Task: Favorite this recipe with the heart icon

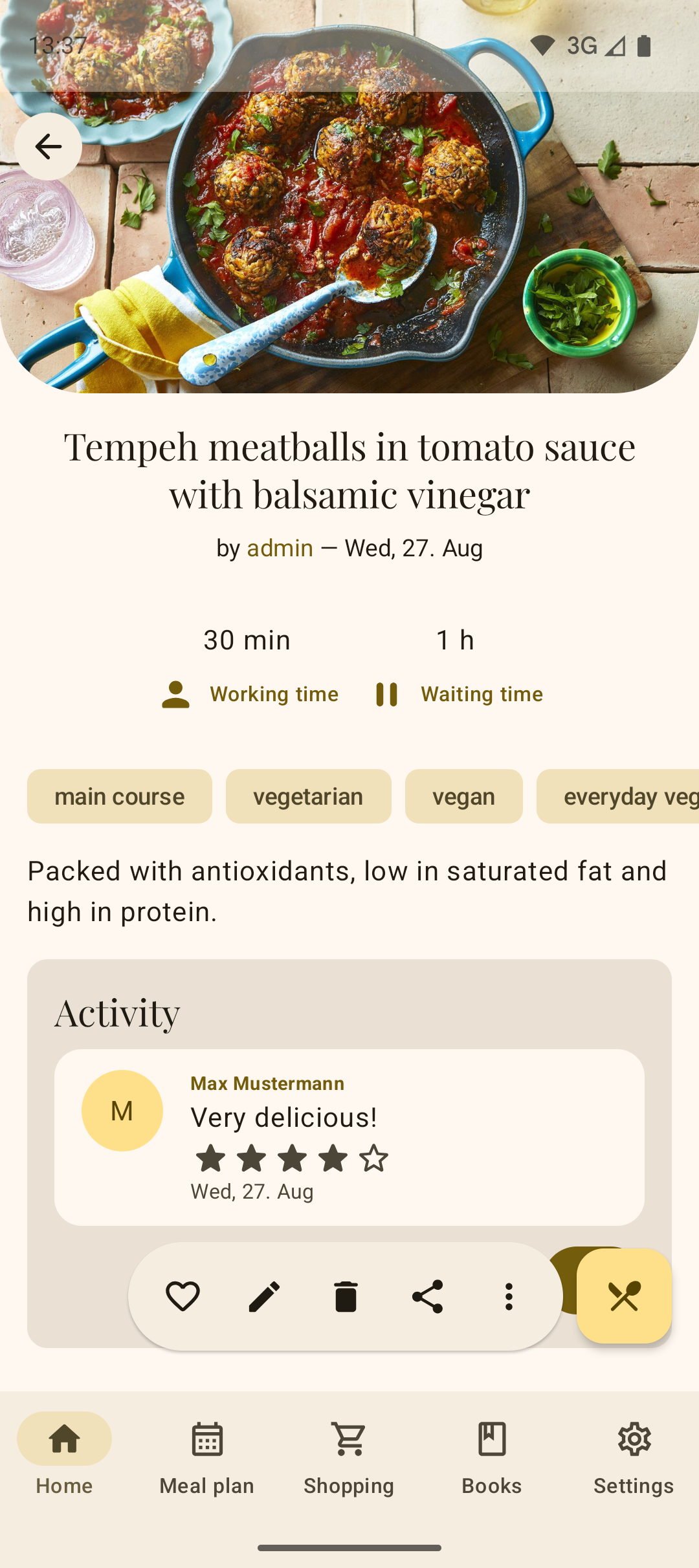Action: [183, 1296]
